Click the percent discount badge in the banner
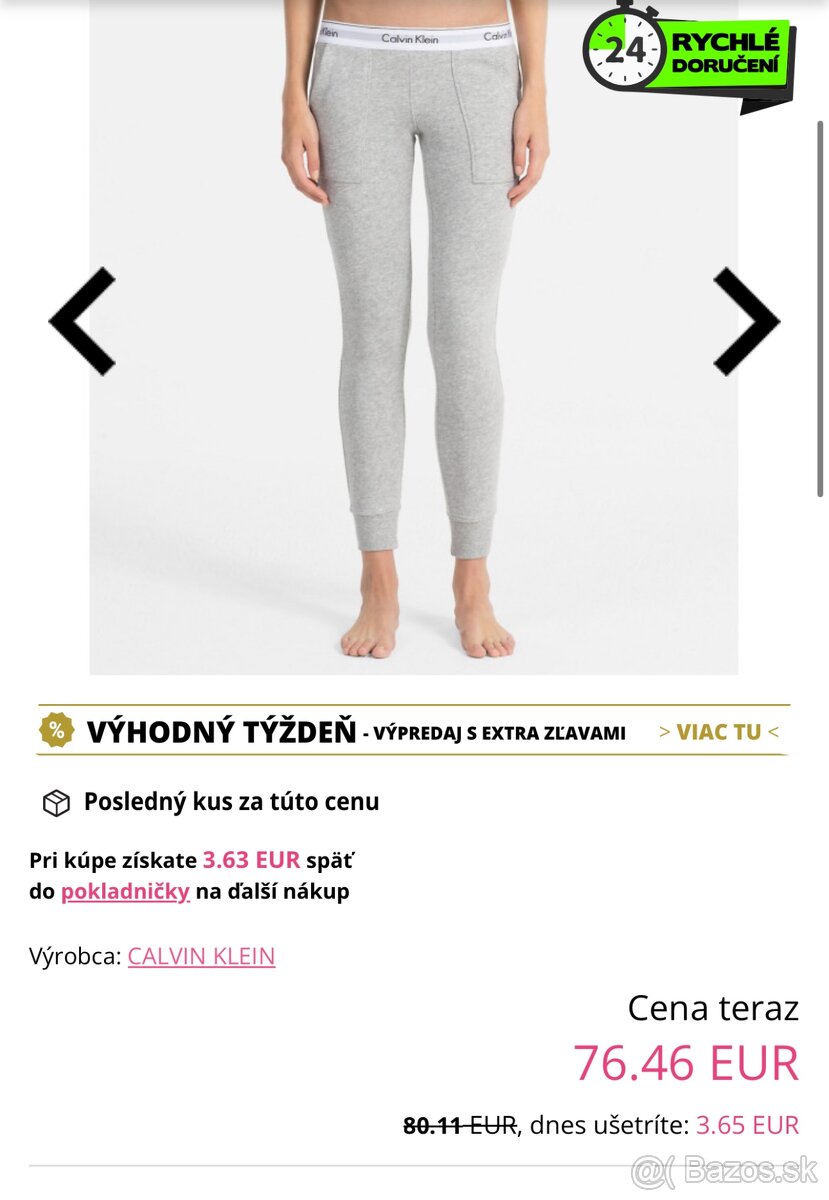 click(x=54, y=731)
